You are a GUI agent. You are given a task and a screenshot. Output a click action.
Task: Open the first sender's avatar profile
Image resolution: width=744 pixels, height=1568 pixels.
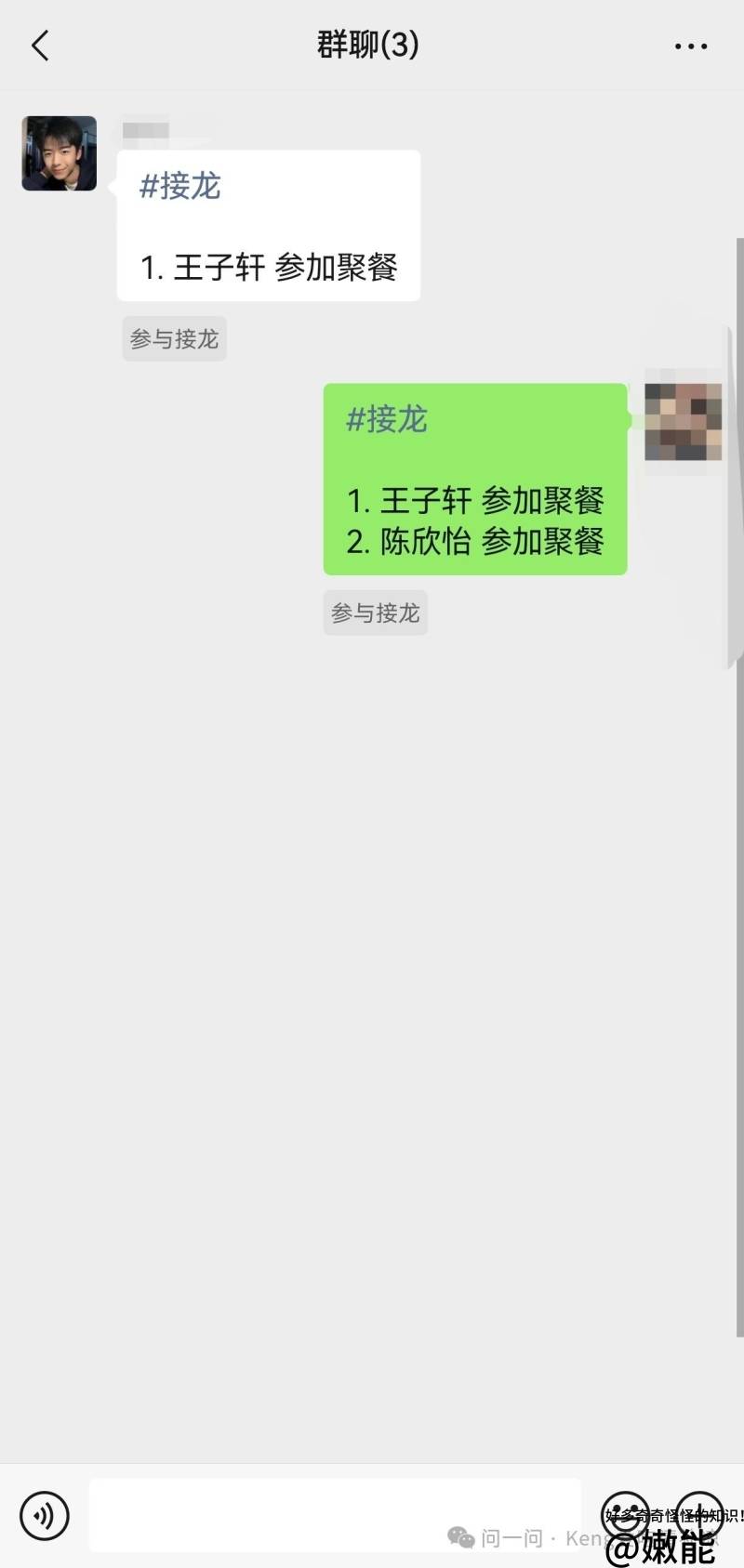point(60,153)
